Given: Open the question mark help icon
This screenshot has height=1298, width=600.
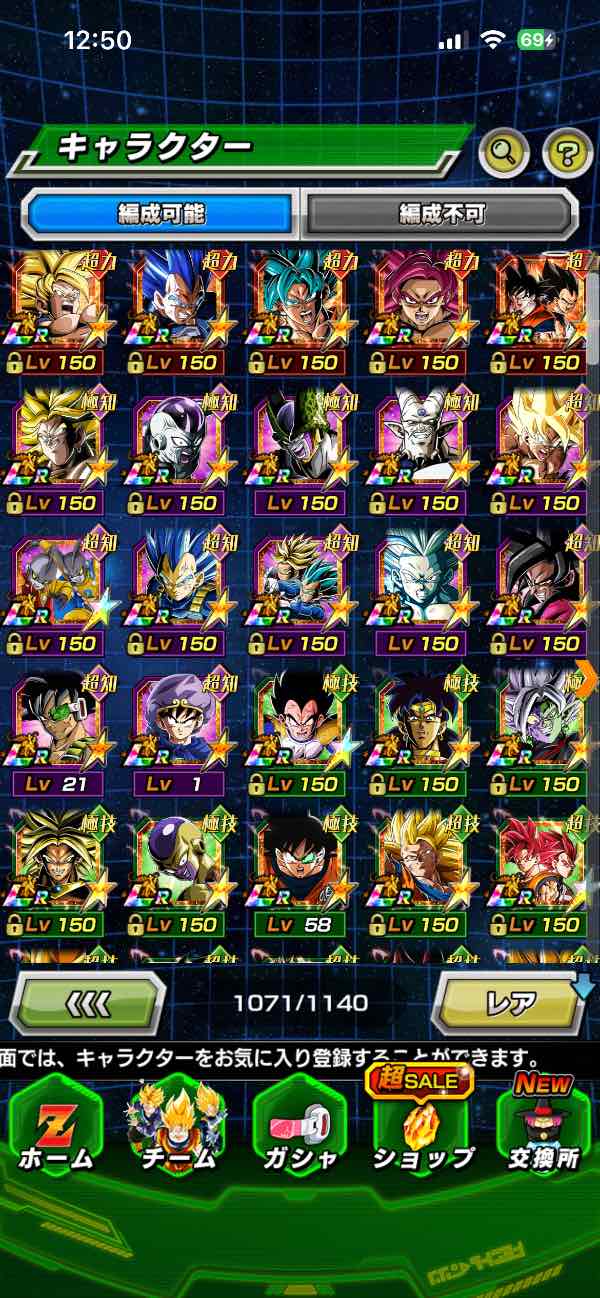Looking at the screenshot, I should (x=567, y=153).
